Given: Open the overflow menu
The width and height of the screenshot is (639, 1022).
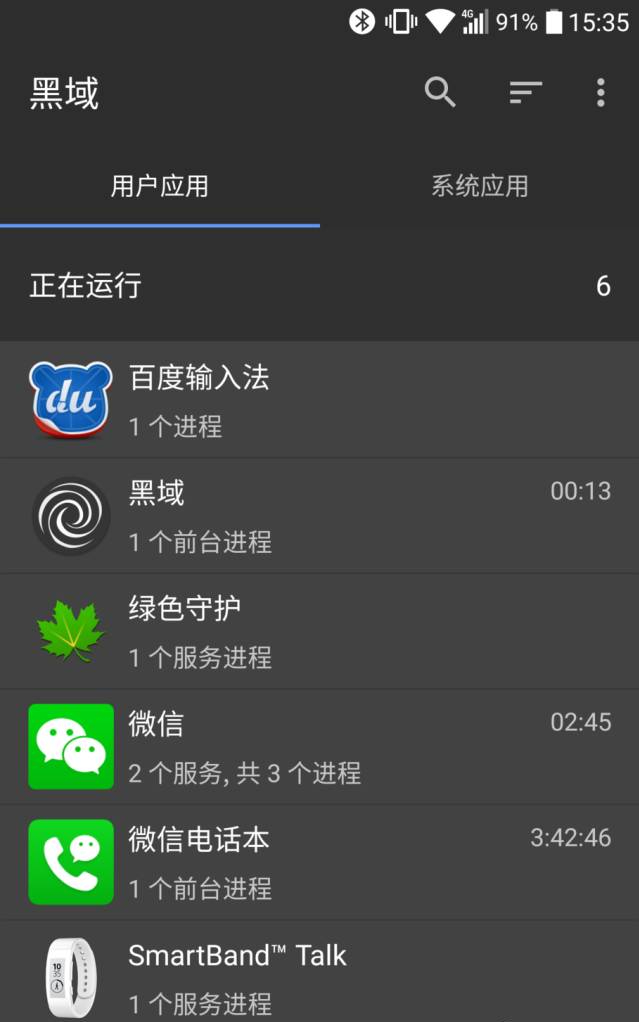Looking at the screenshot, I should pos(600,93).
